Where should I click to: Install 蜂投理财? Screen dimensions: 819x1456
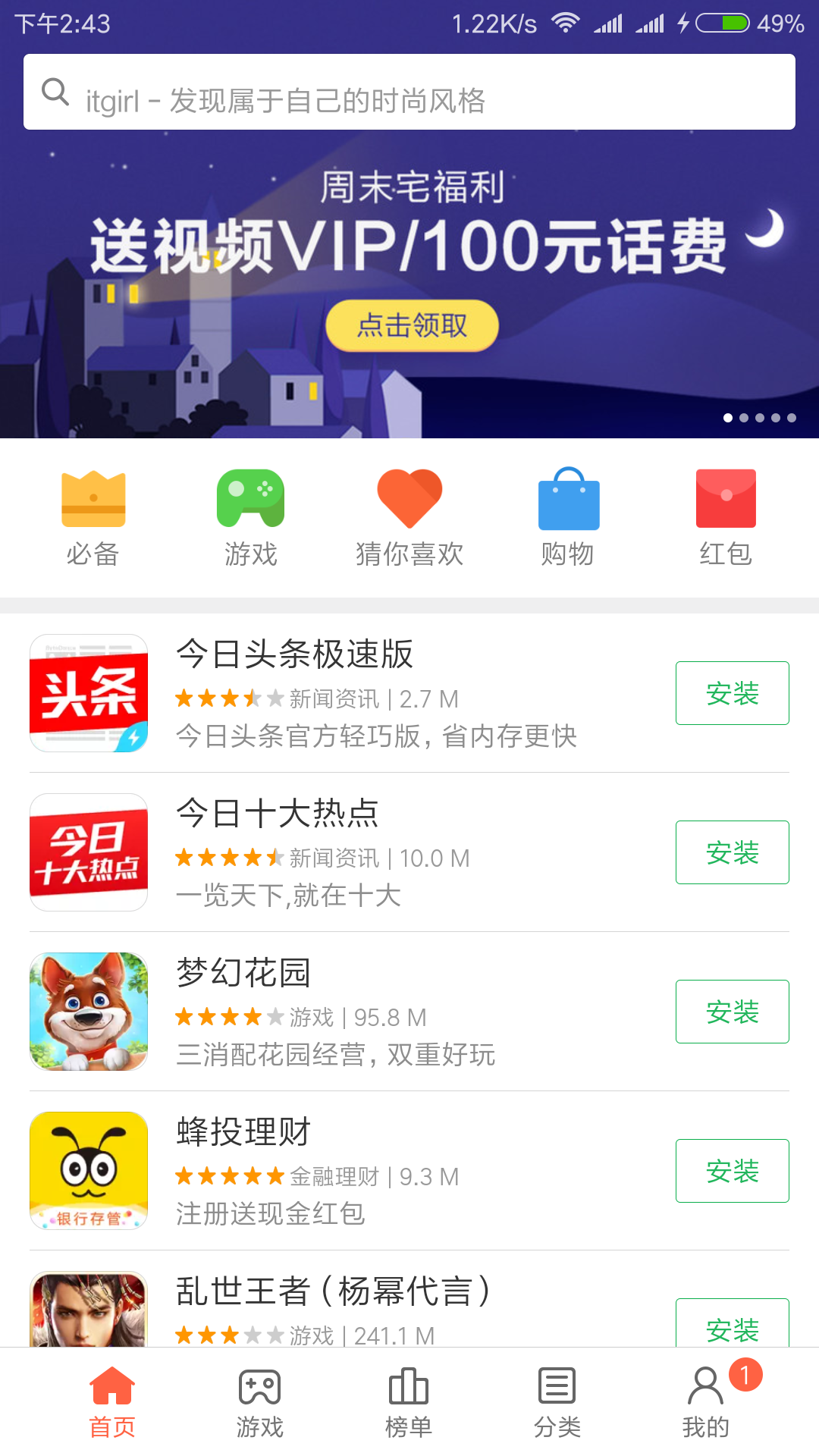click(x=732, y=1171)
